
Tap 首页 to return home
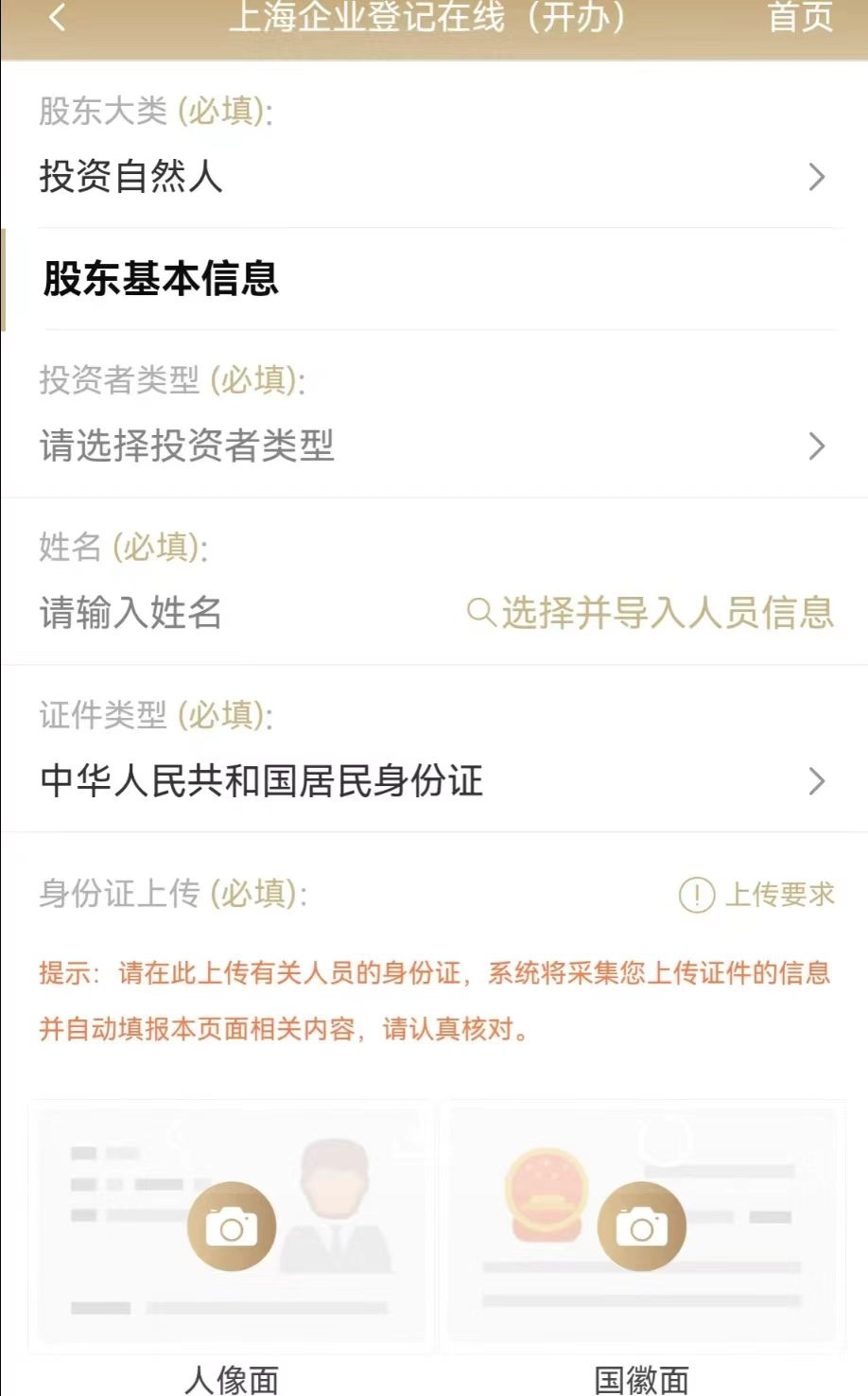pyautogui.click(x=800, y=17)
